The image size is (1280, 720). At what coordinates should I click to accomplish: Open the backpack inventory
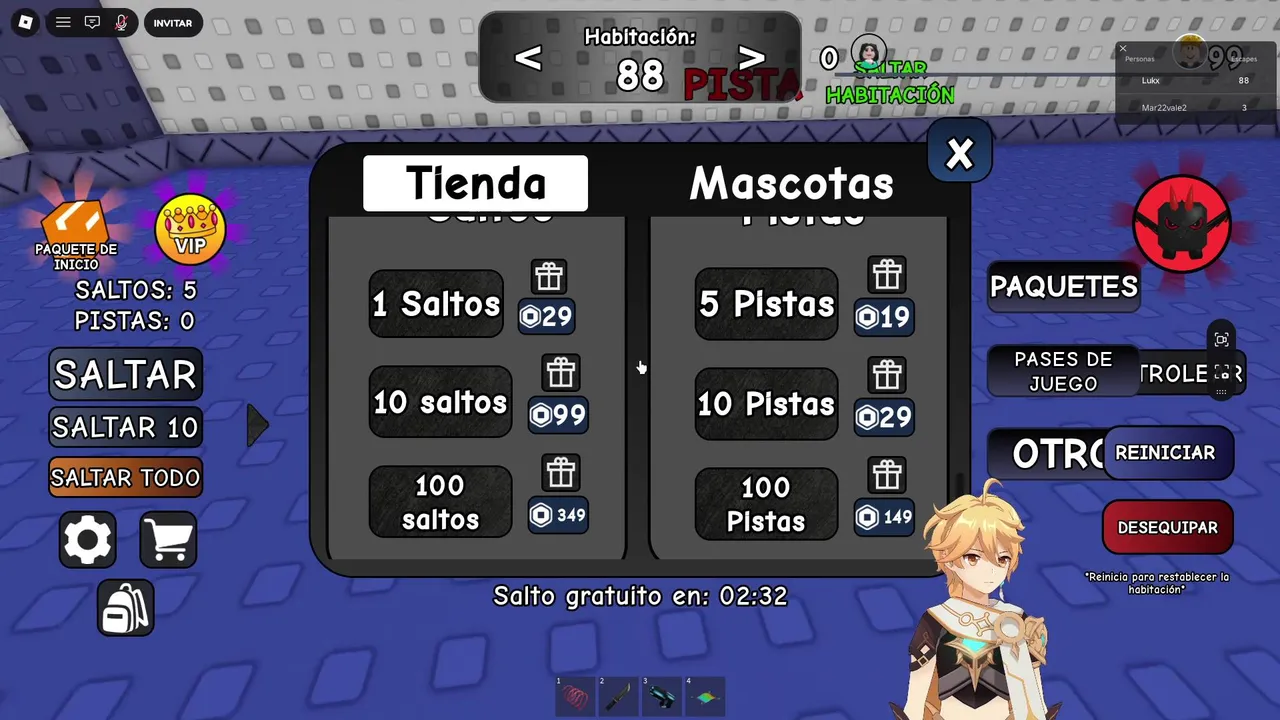[x=125, y=607]
